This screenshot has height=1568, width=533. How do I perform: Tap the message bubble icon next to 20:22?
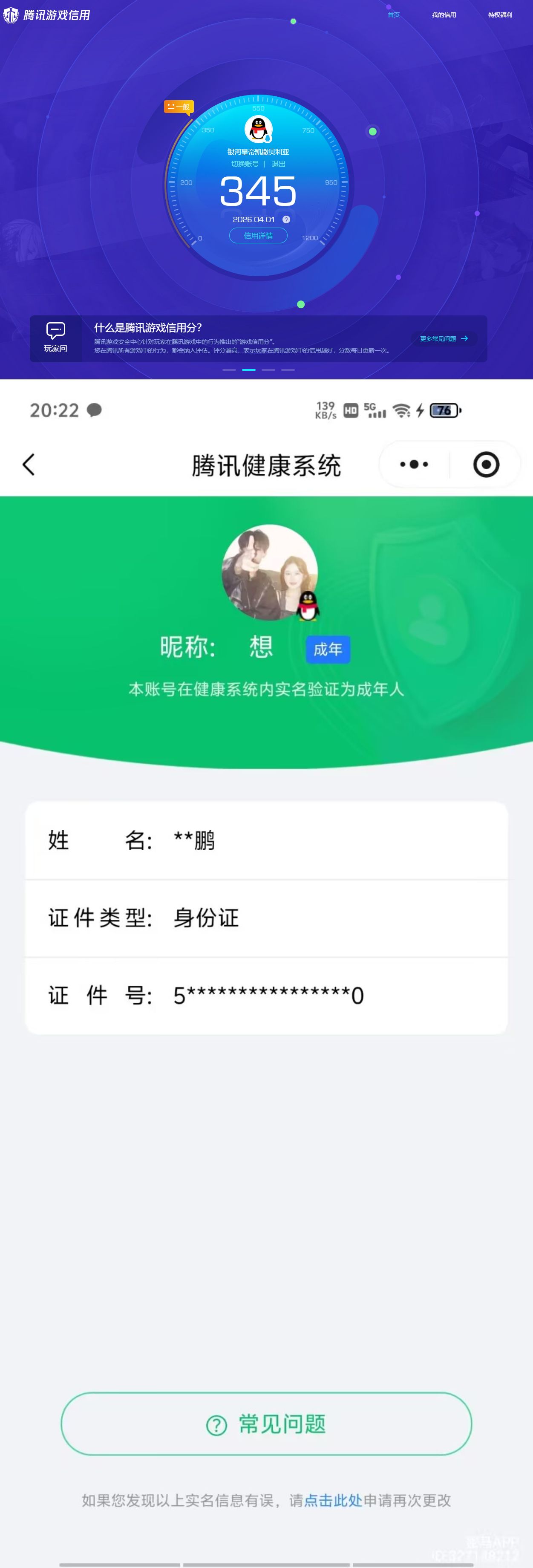click(94, 411)
